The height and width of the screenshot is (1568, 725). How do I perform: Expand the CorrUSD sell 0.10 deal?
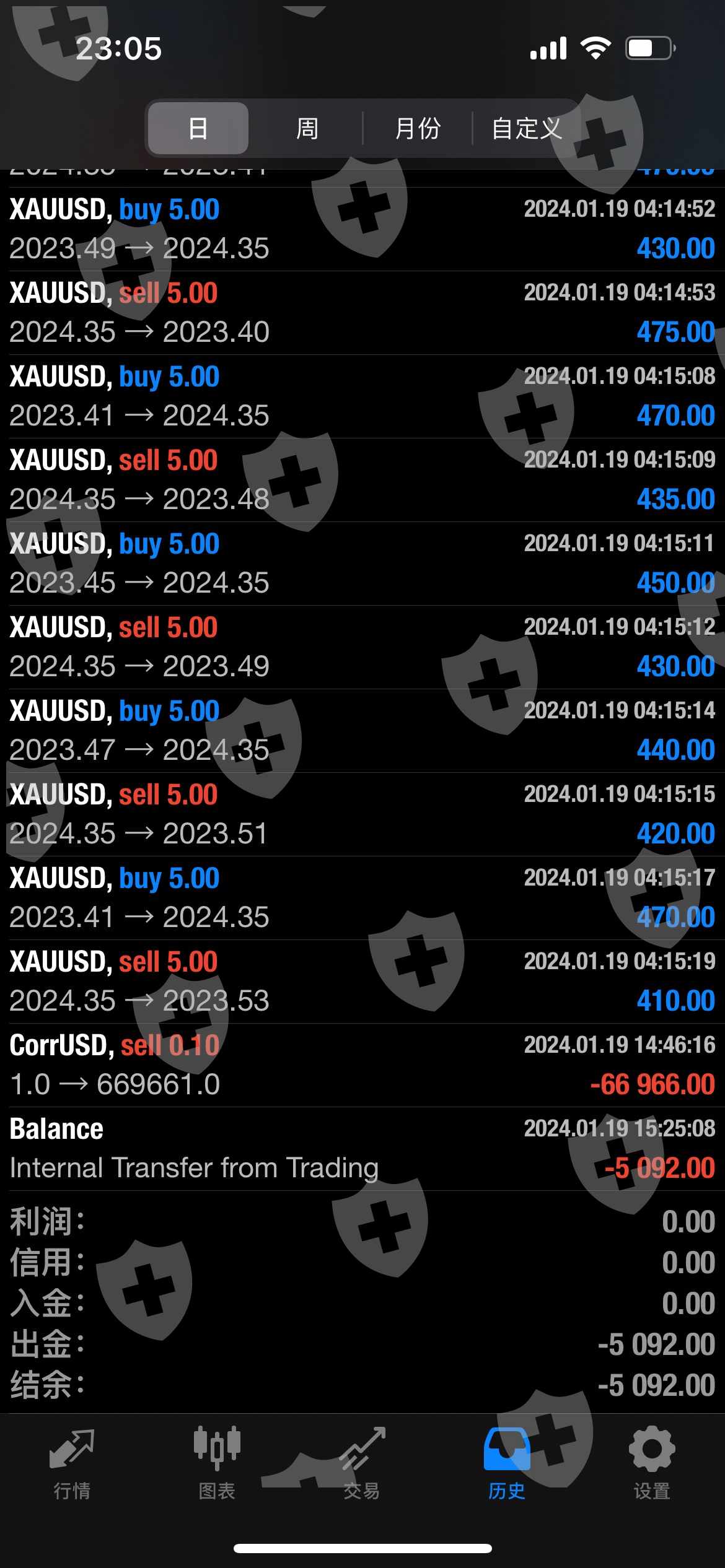[x=362, y=1065]
